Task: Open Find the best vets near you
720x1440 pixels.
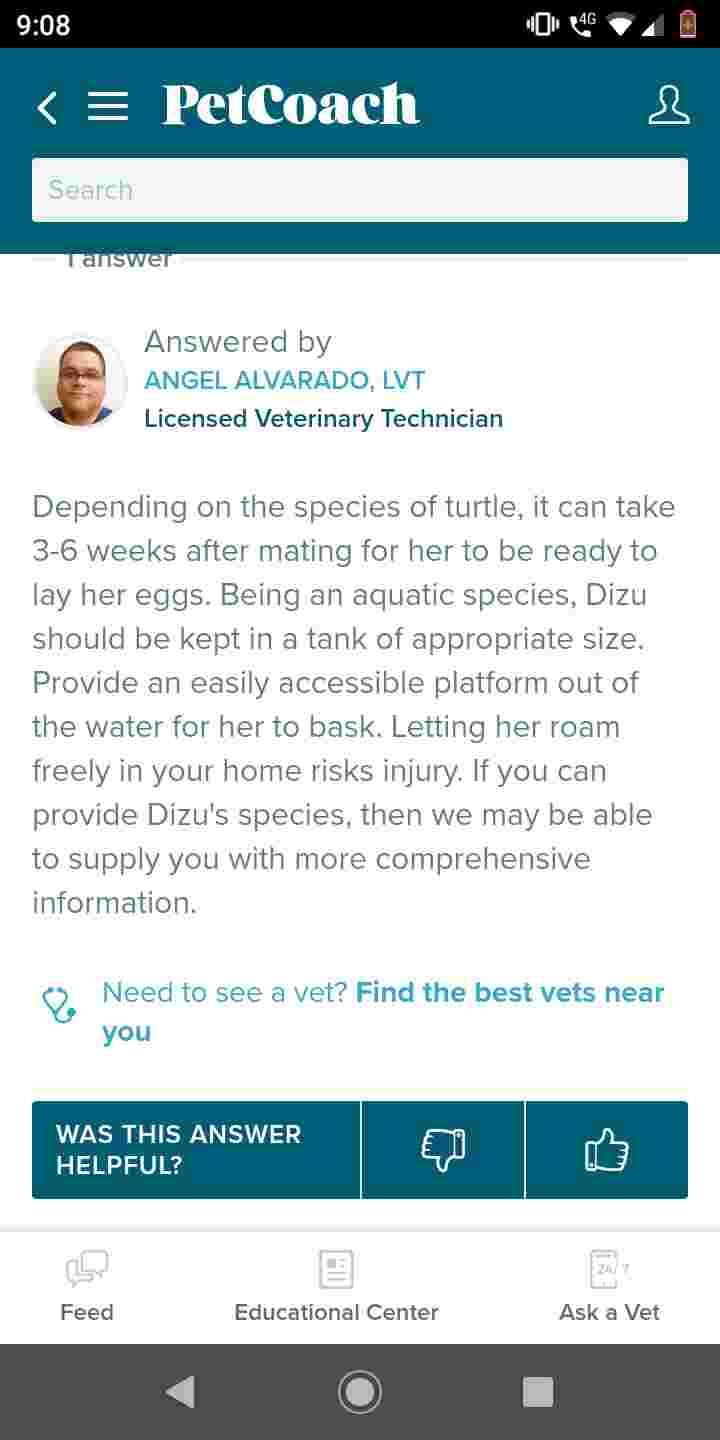Action: (509, 993)
